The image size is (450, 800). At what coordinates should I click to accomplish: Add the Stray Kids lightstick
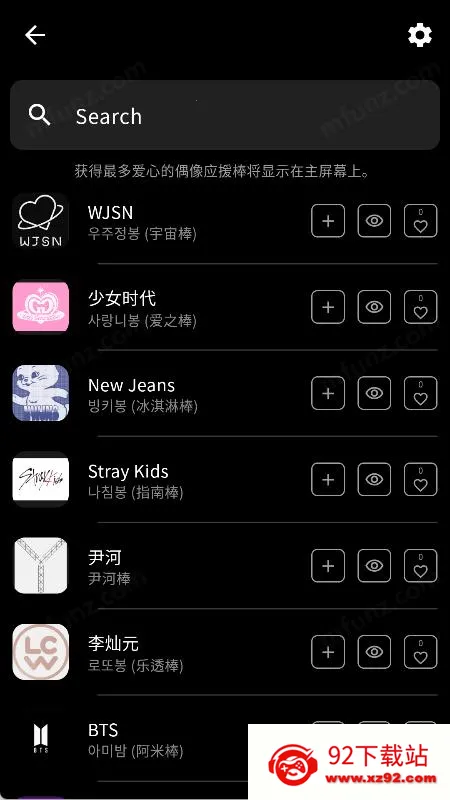328,480
